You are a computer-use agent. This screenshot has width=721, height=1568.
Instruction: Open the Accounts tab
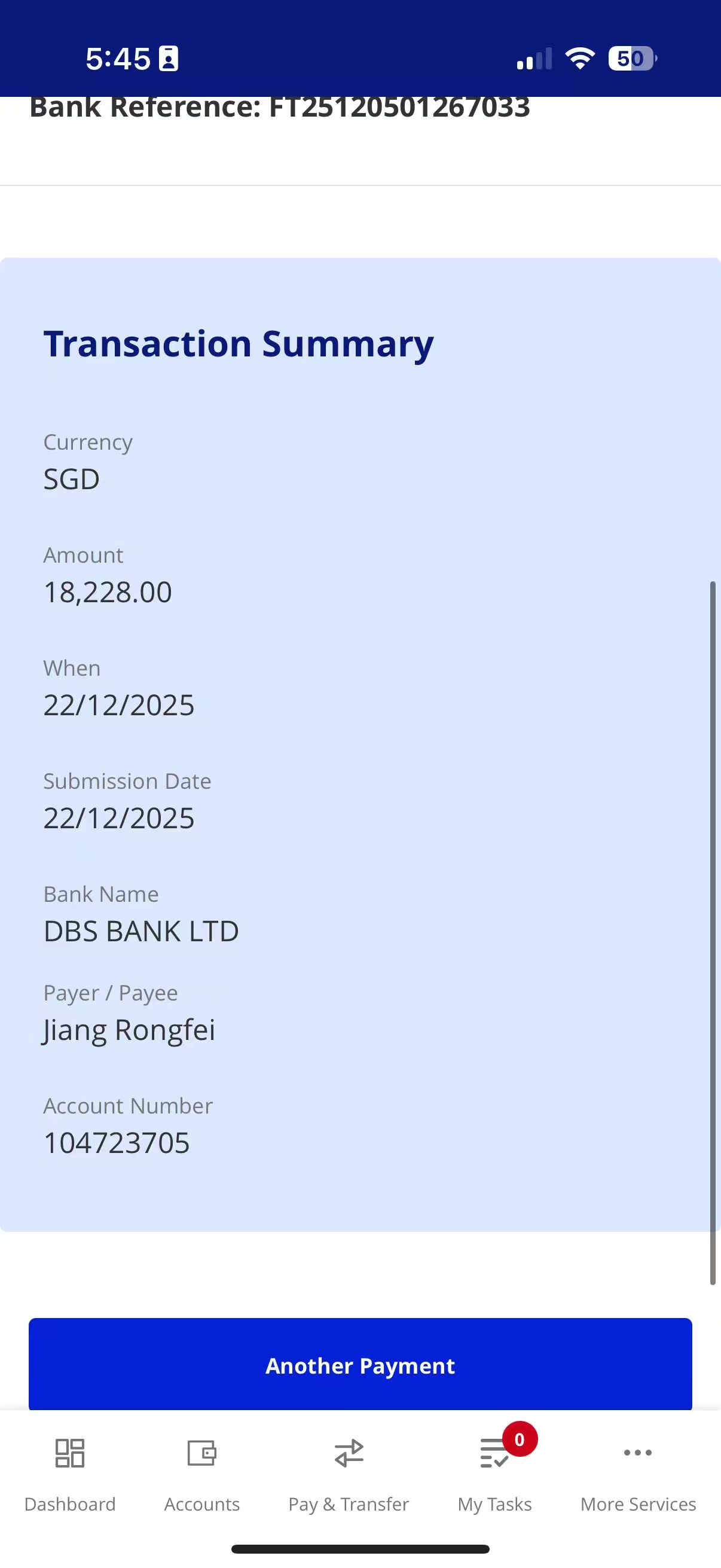[x=202, y=1473]
